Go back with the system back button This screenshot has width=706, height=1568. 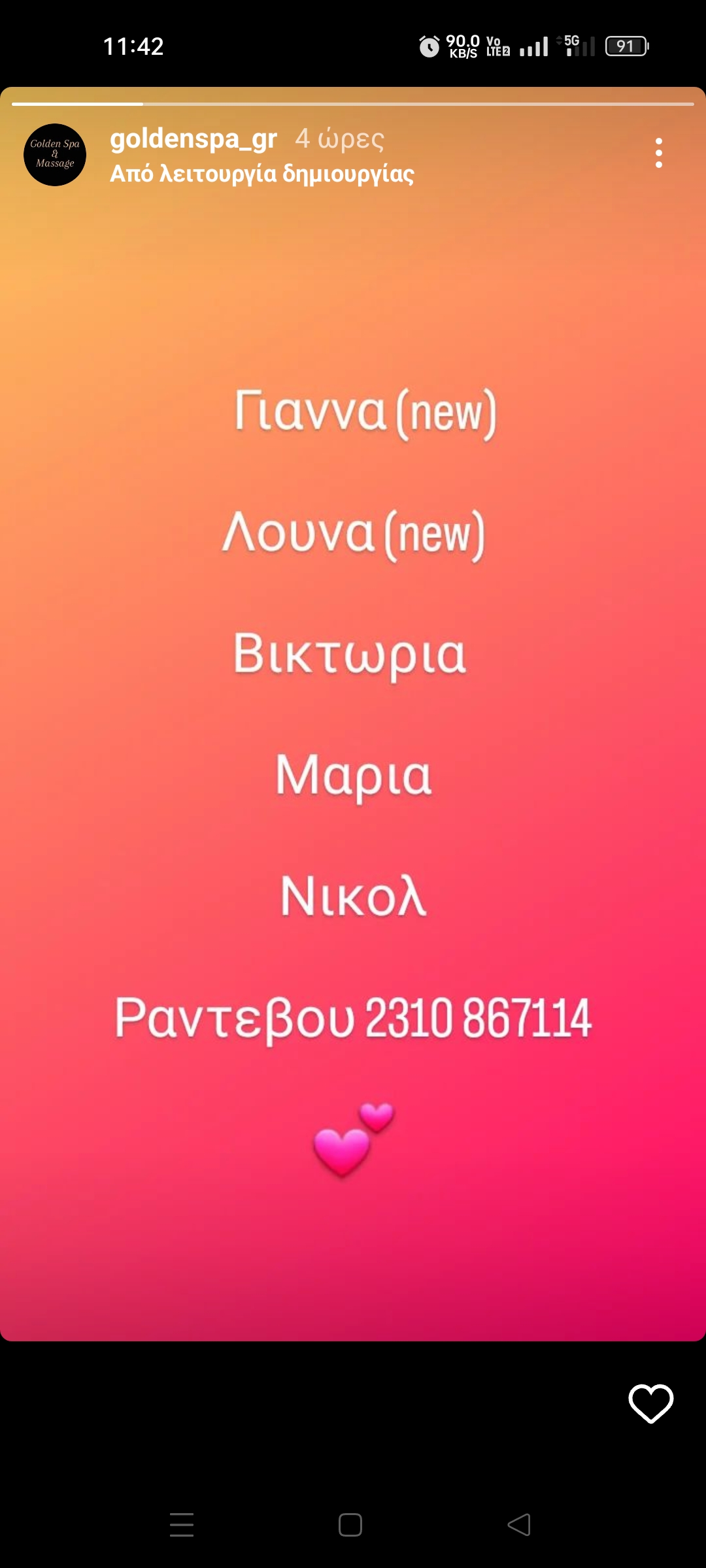click(519, 1525)
